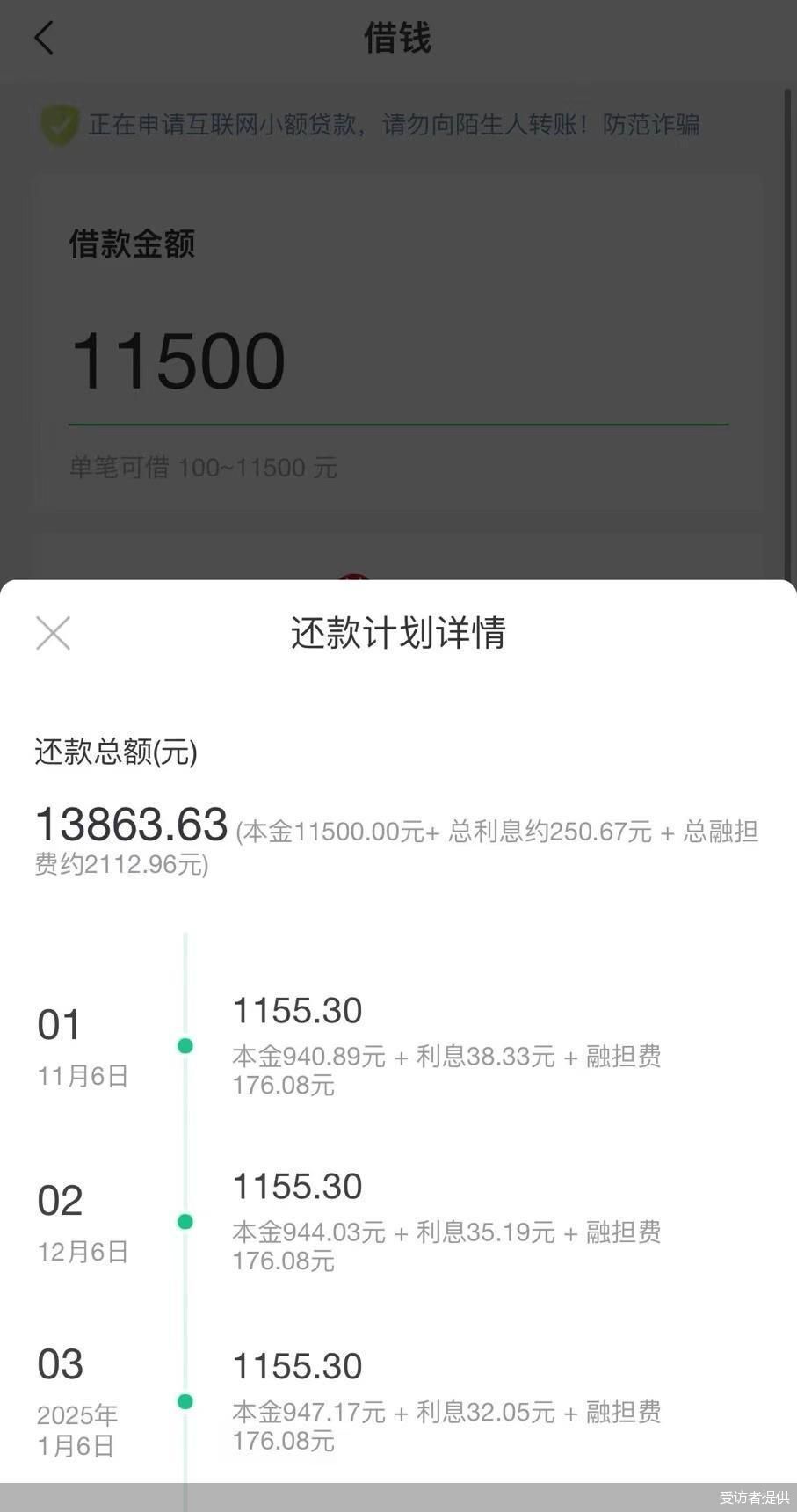Image resolution: width=797 pixels, height=1512 pixels.
Task: Close the 还款计划详情 popup
Action: (53, 633)
